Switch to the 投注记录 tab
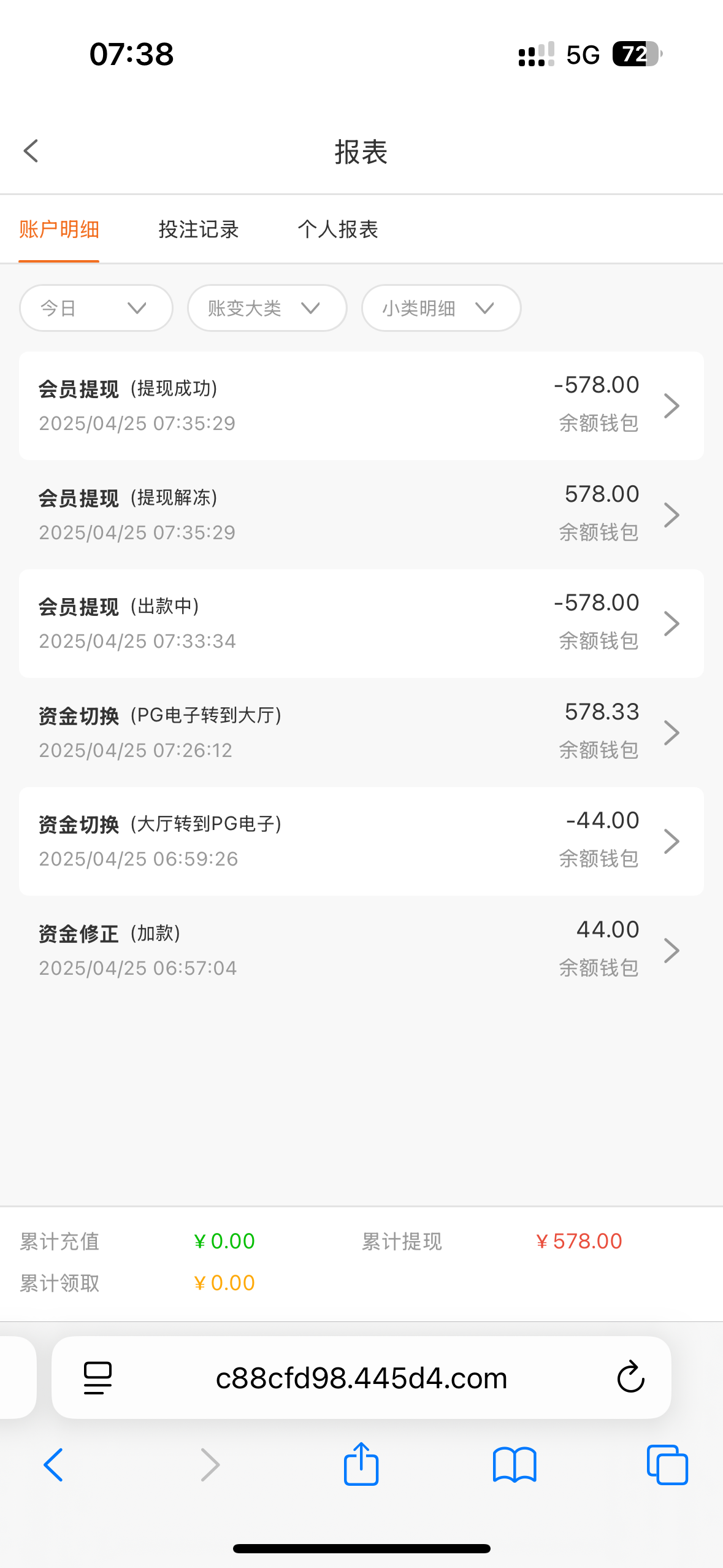Screen dimensions: 723x1568 coord(198,229)
